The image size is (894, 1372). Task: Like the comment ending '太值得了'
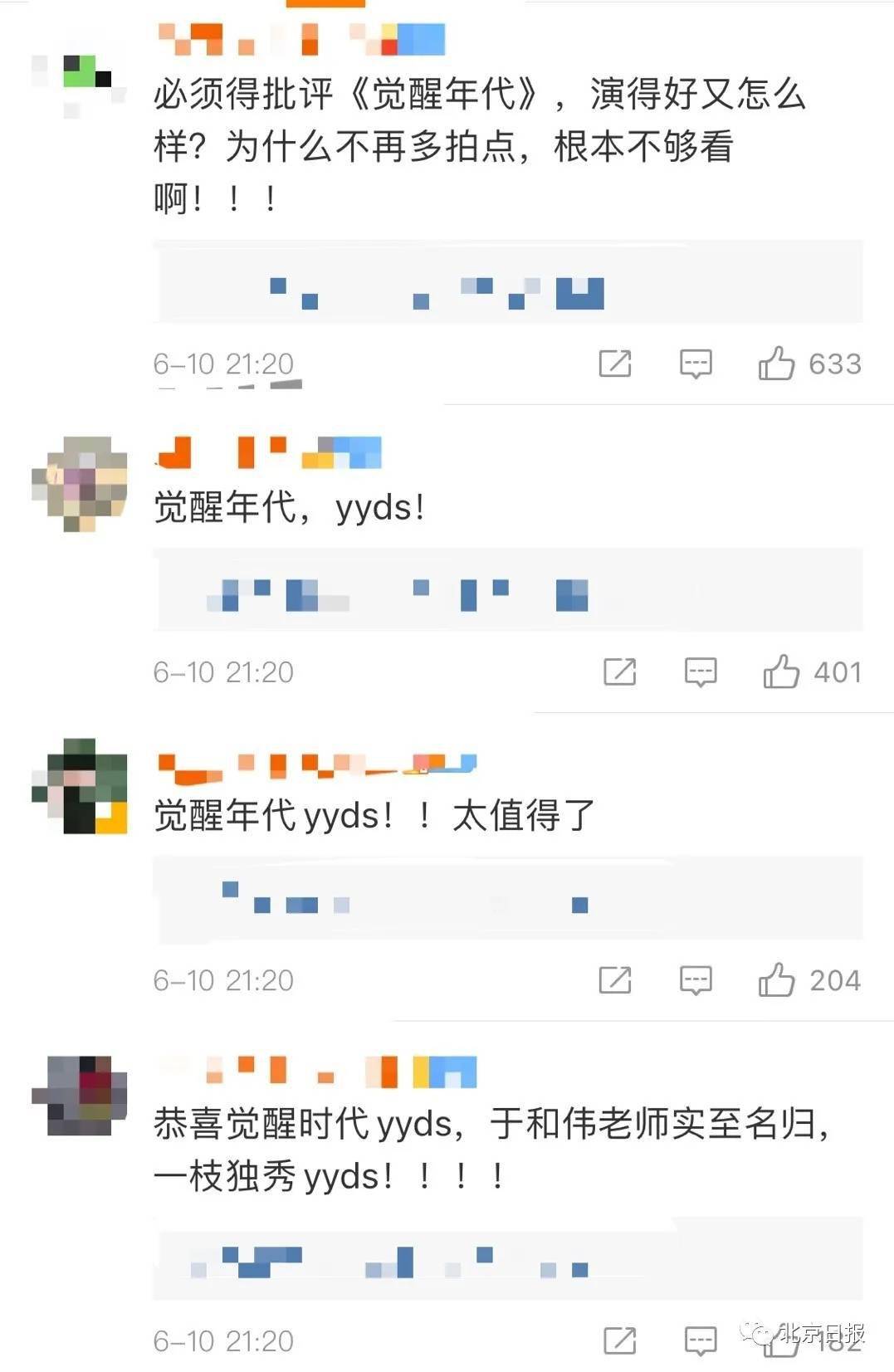(x=777, y=980)
